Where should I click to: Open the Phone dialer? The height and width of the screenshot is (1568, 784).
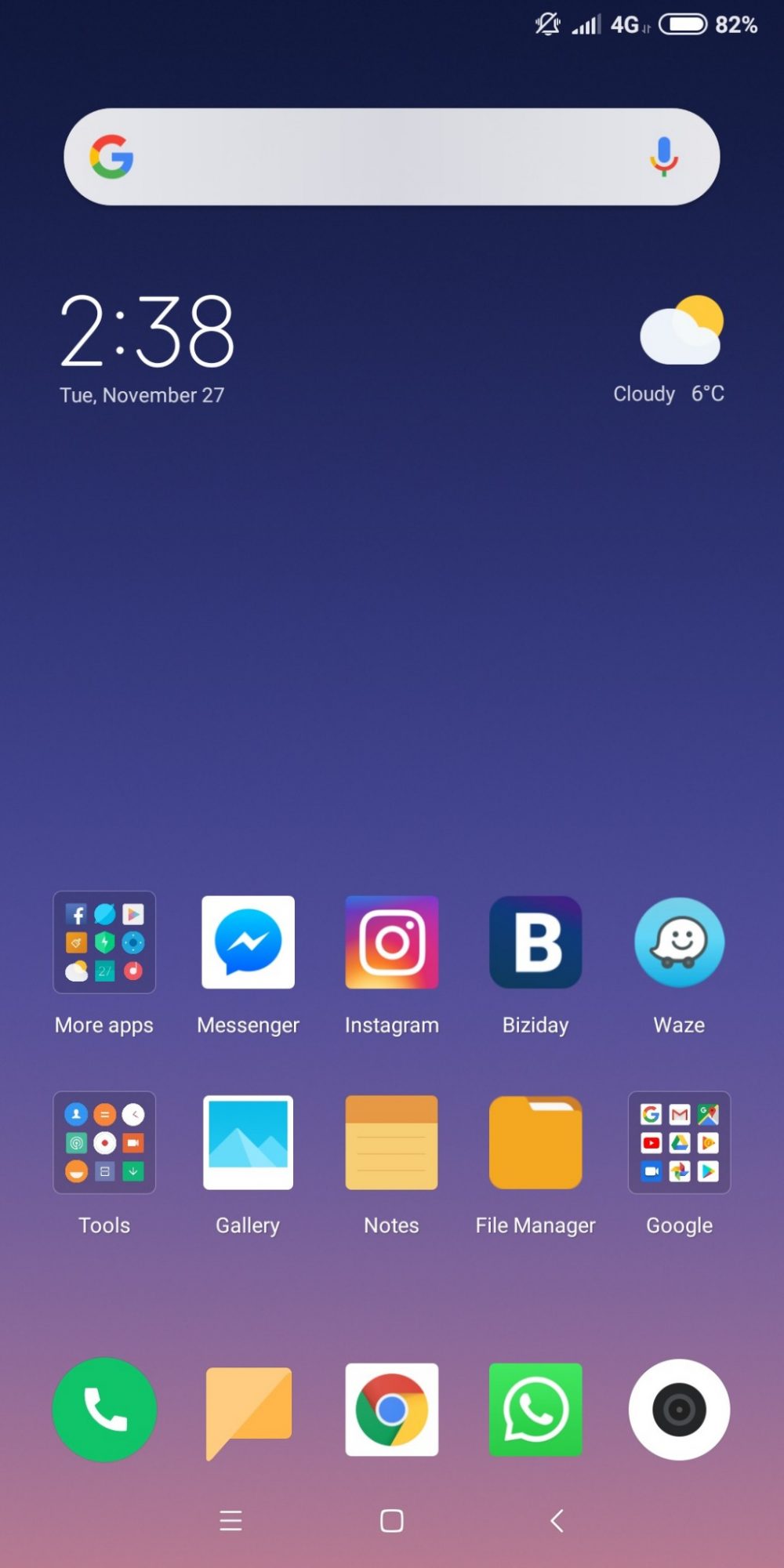(x=104, y=1410)
